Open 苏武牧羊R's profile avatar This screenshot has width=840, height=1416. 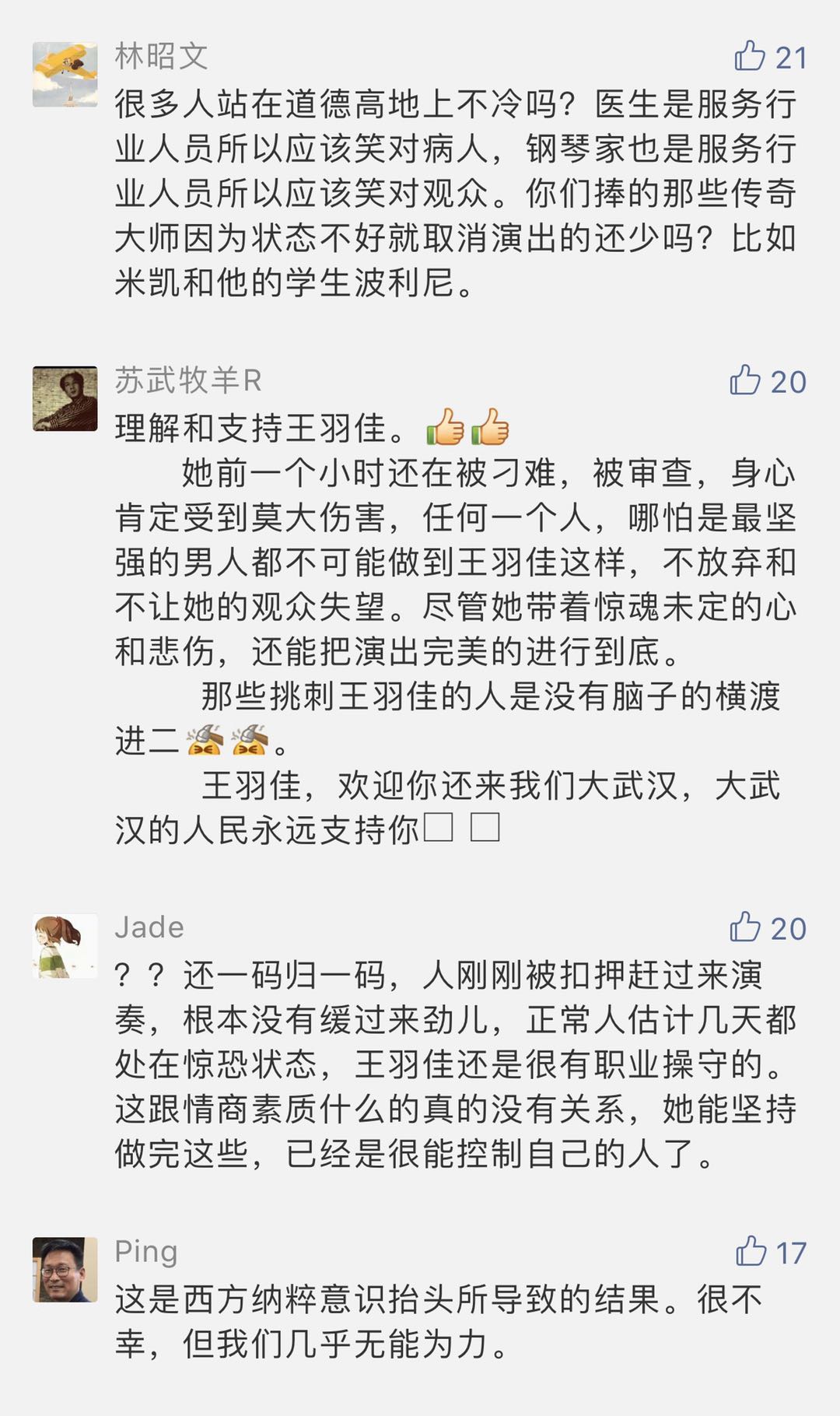(65, 398)
